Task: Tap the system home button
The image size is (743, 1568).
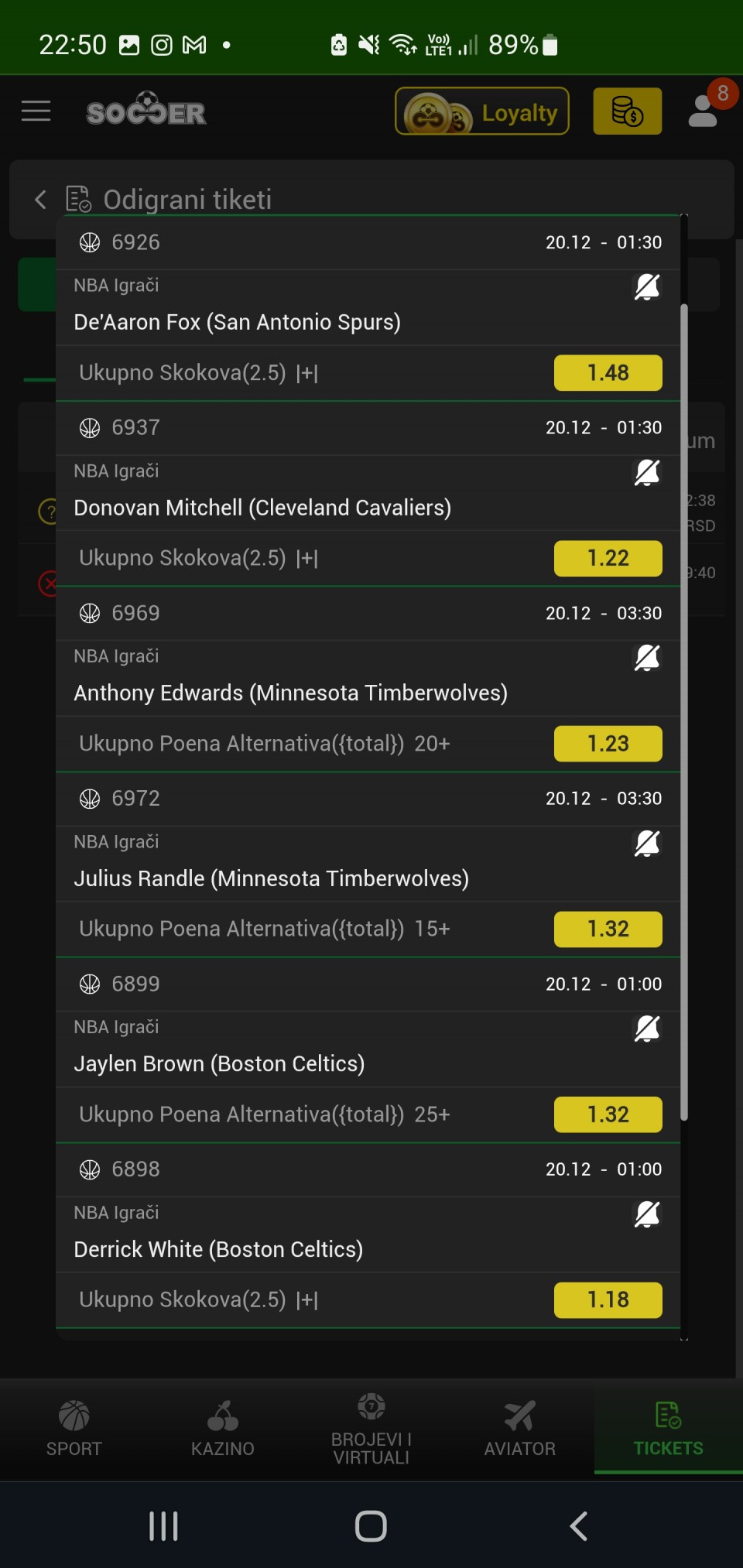Action: click(371, 1526)
